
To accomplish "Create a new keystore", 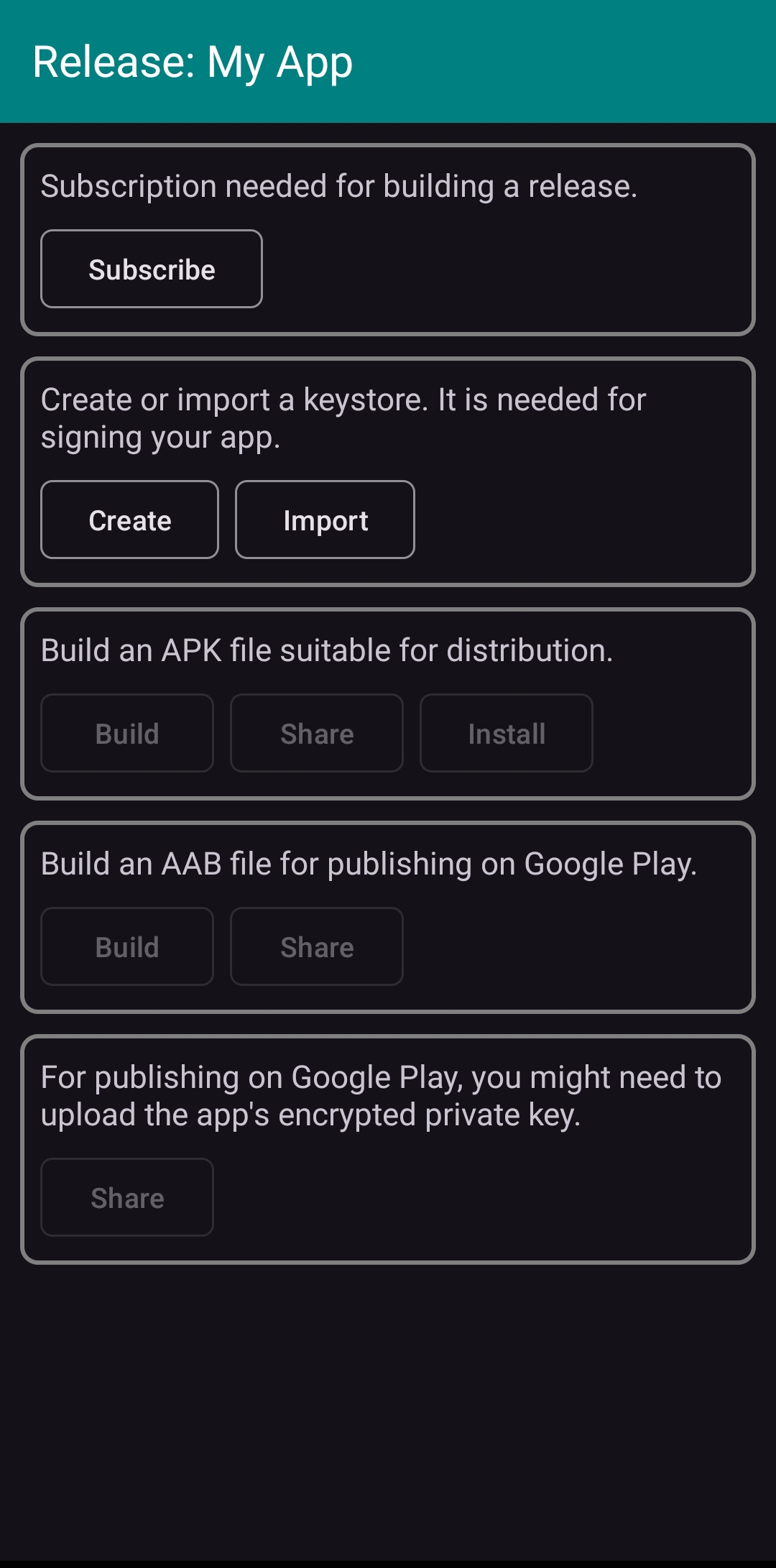I will click(129, 520).
